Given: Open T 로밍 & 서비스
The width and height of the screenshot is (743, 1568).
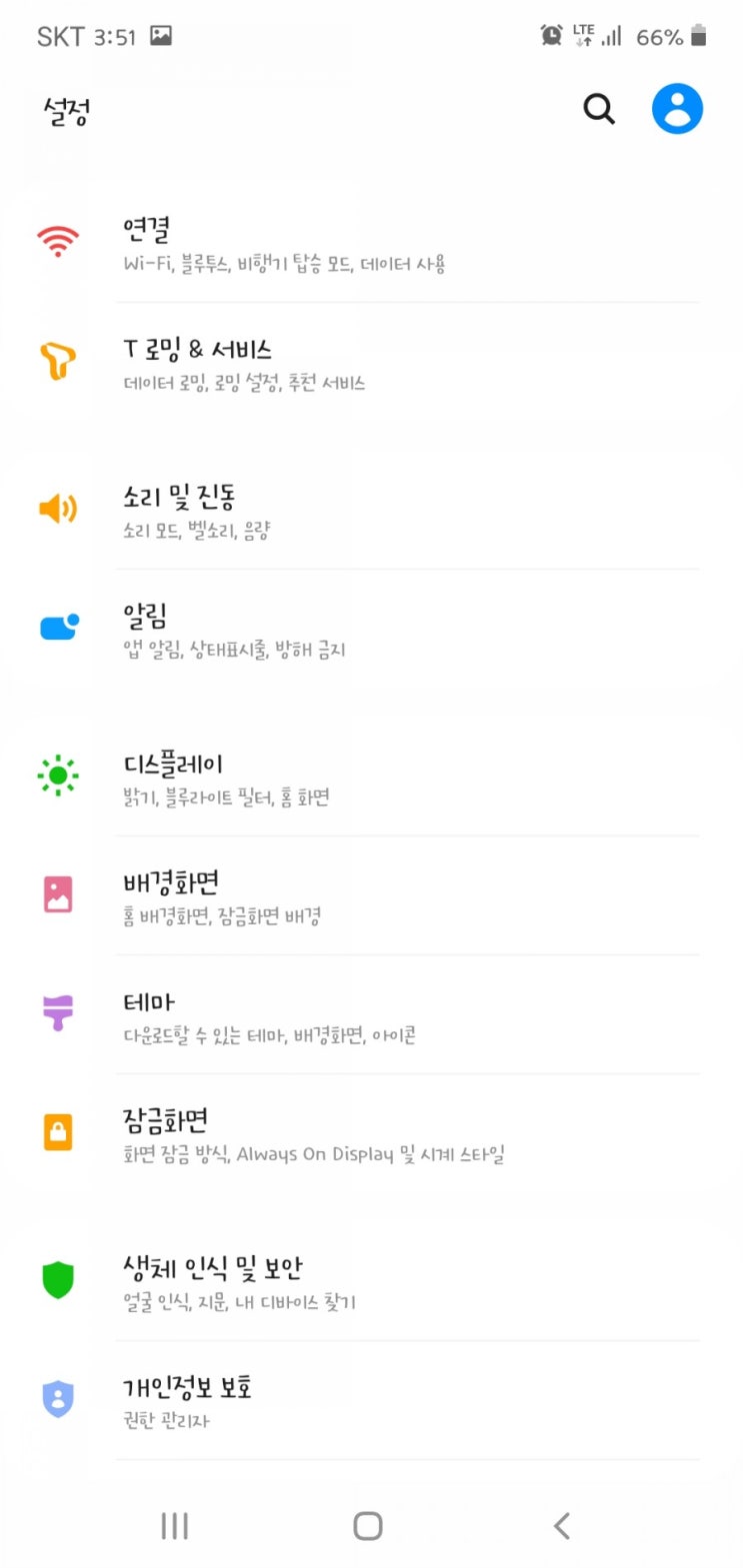Looking at the screenshot, I should coord(371,363).
